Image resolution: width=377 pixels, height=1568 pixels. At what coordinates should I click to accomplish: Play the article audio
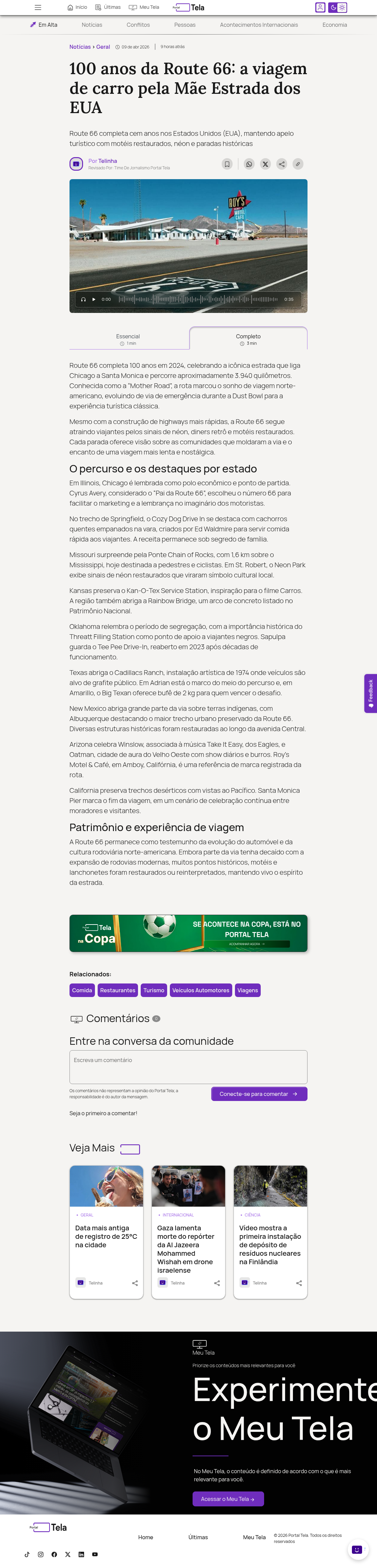(94, 299)
